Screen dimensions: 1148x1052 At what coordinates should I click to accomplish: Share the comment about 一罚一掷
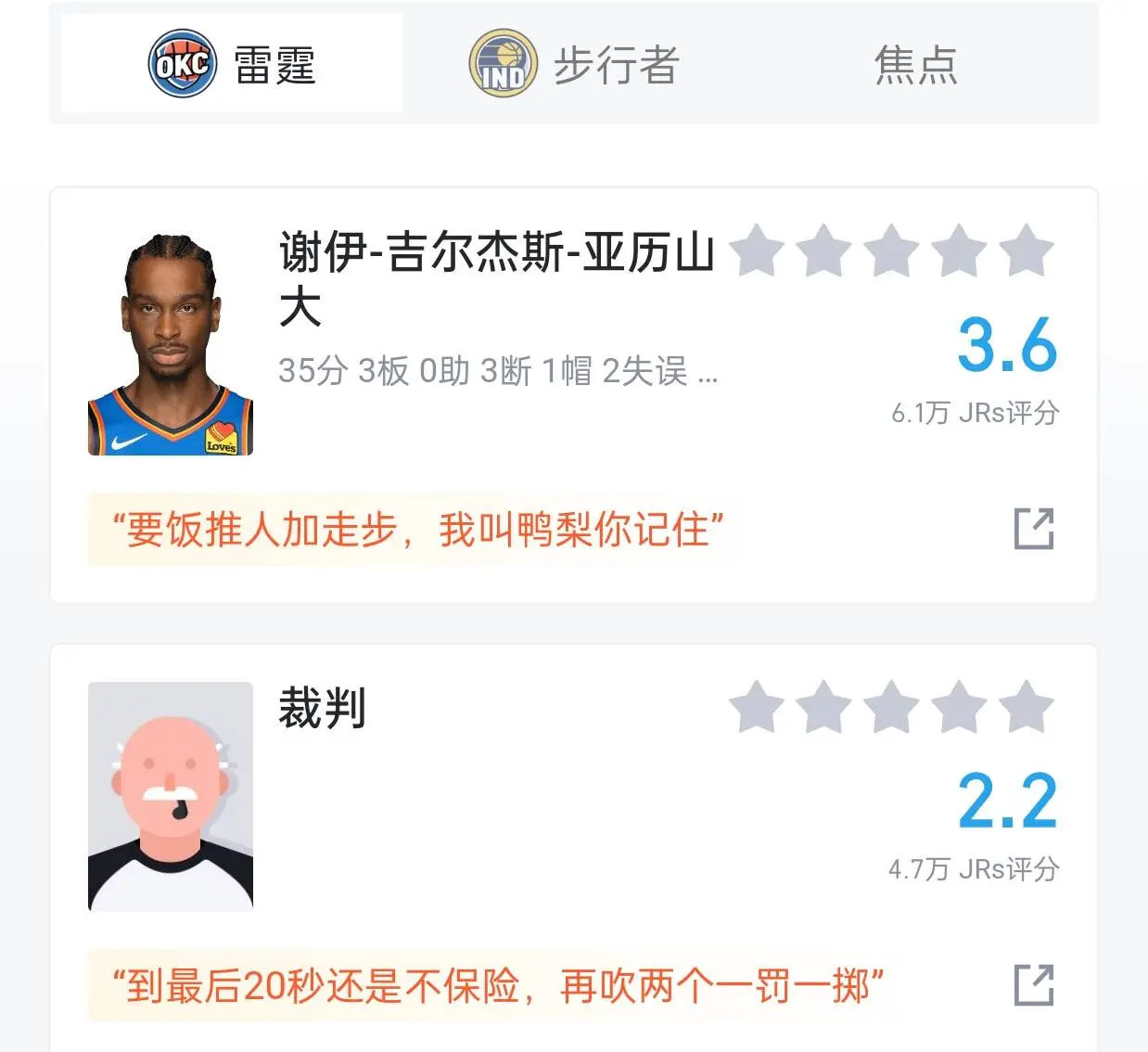tap(1034, 985)
